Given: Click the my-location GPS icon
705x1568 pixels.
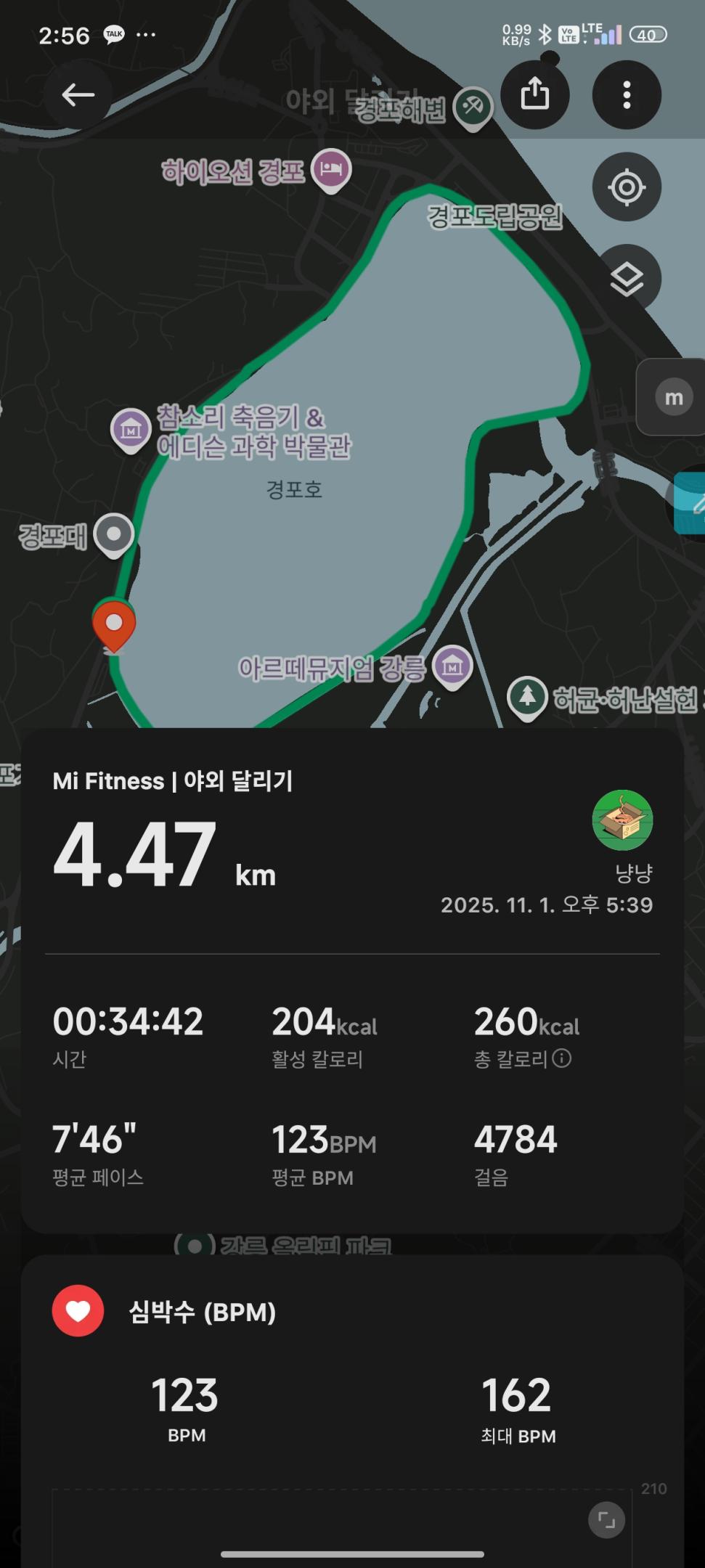Looking at the screenshot, I should coord(626,187).
